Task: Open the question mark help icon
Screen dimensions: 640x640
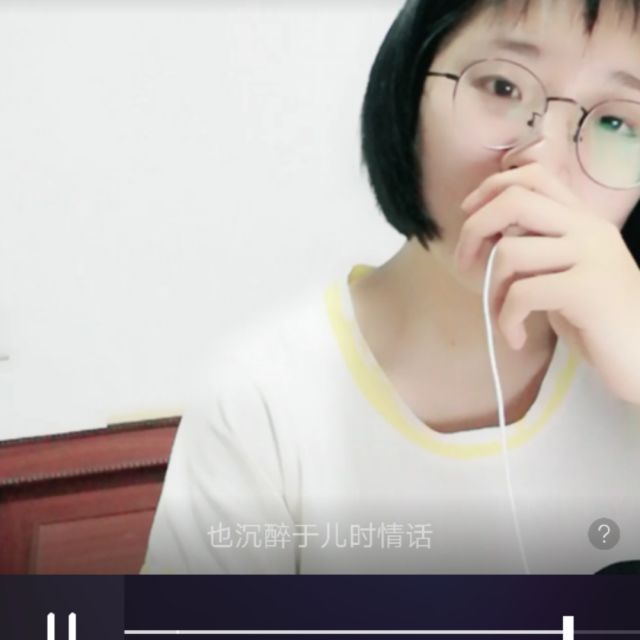Action: click(x=603, y=533)
